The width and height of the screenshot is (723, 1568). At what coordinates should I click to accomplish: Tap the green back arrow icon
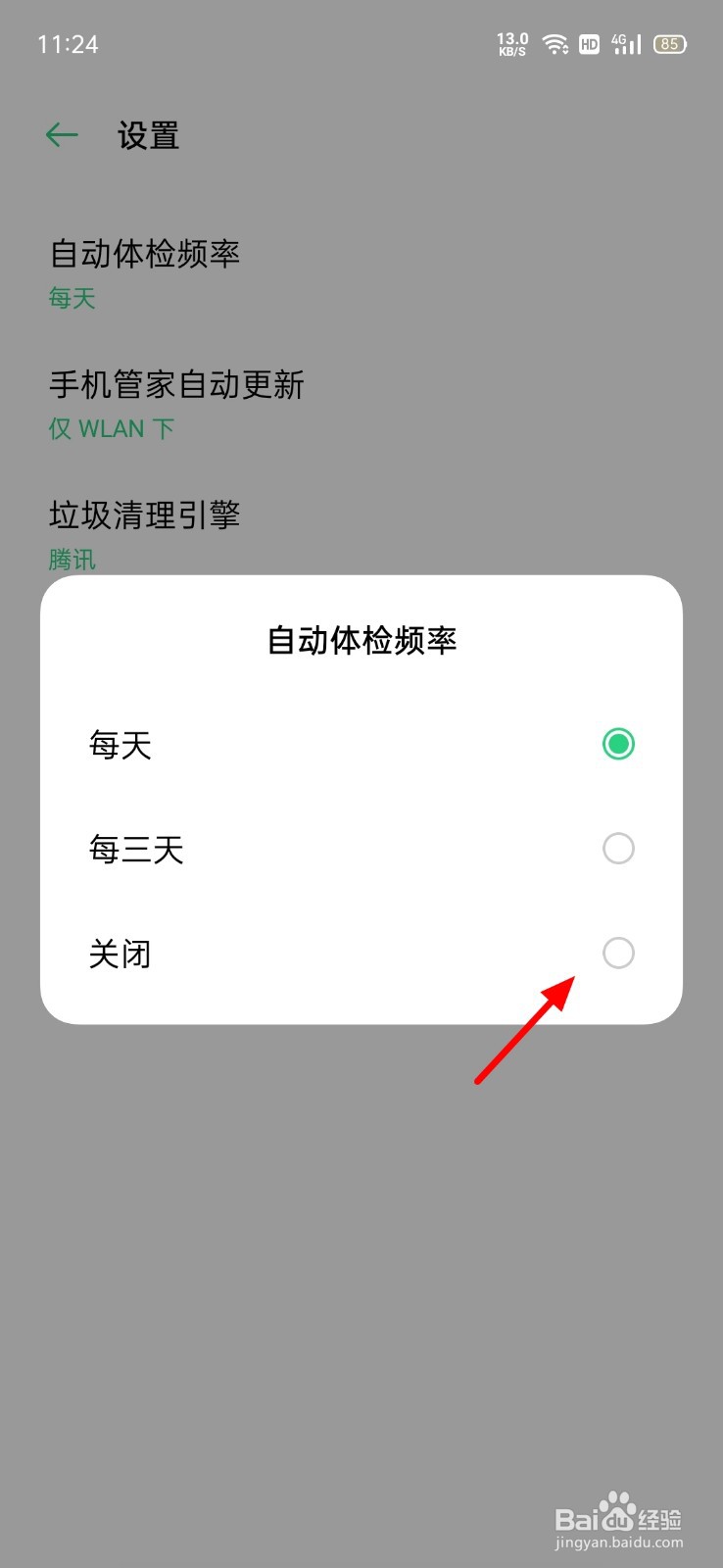[x=61, y=134]
